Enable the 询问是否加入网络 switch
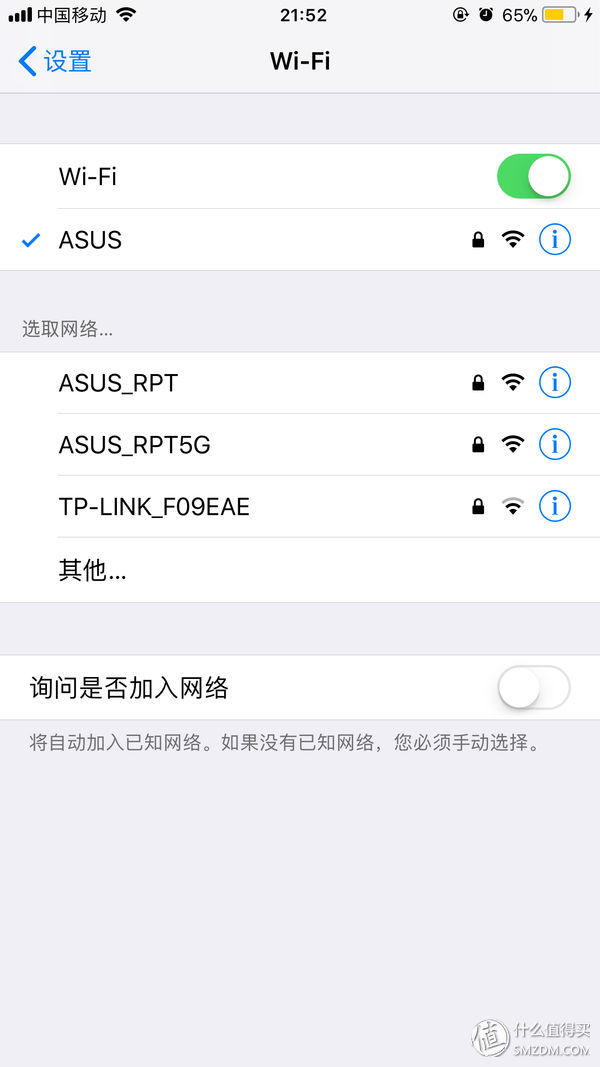Image resolution: width=600 pixels, height=1067 pixels. 534,688
